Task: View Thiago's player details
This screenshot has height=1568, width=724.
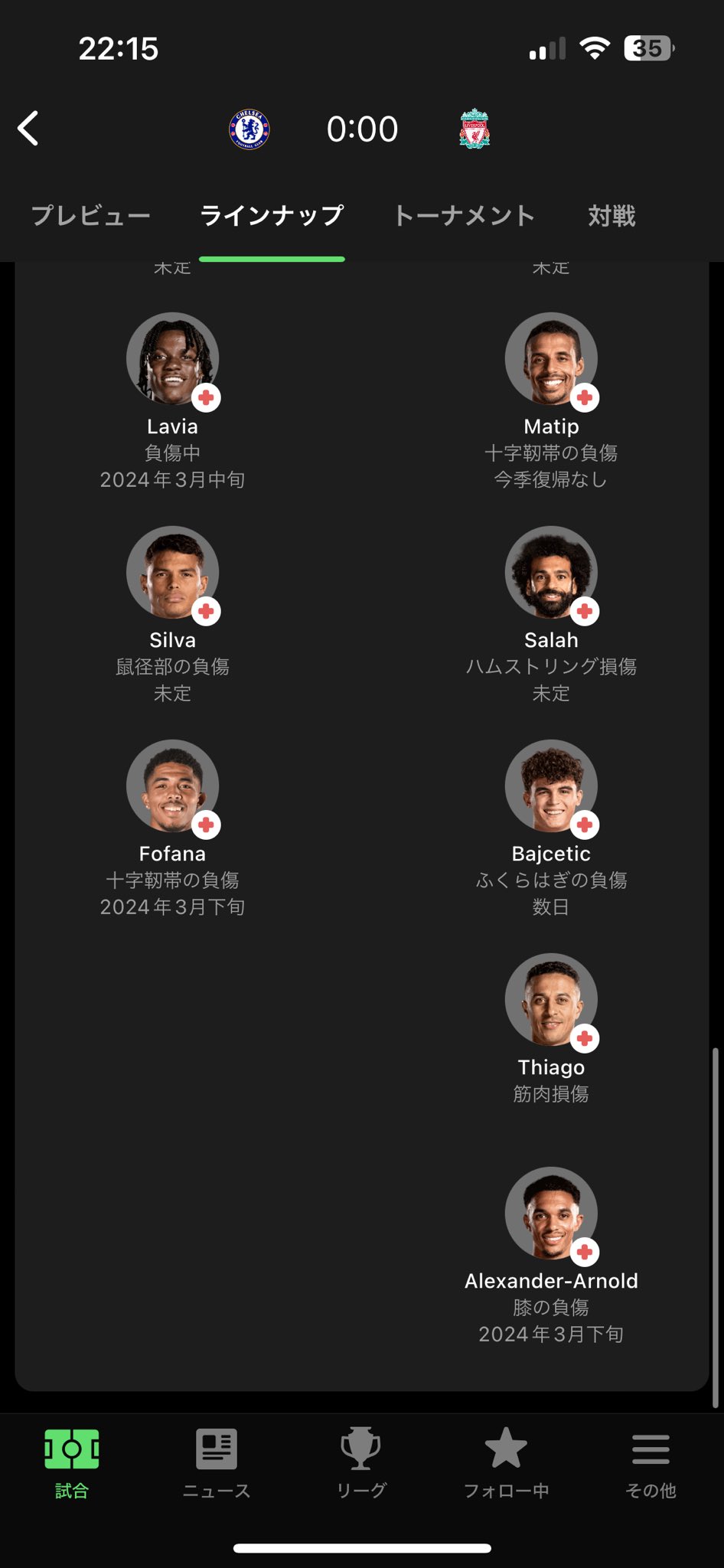Action: 551,999
